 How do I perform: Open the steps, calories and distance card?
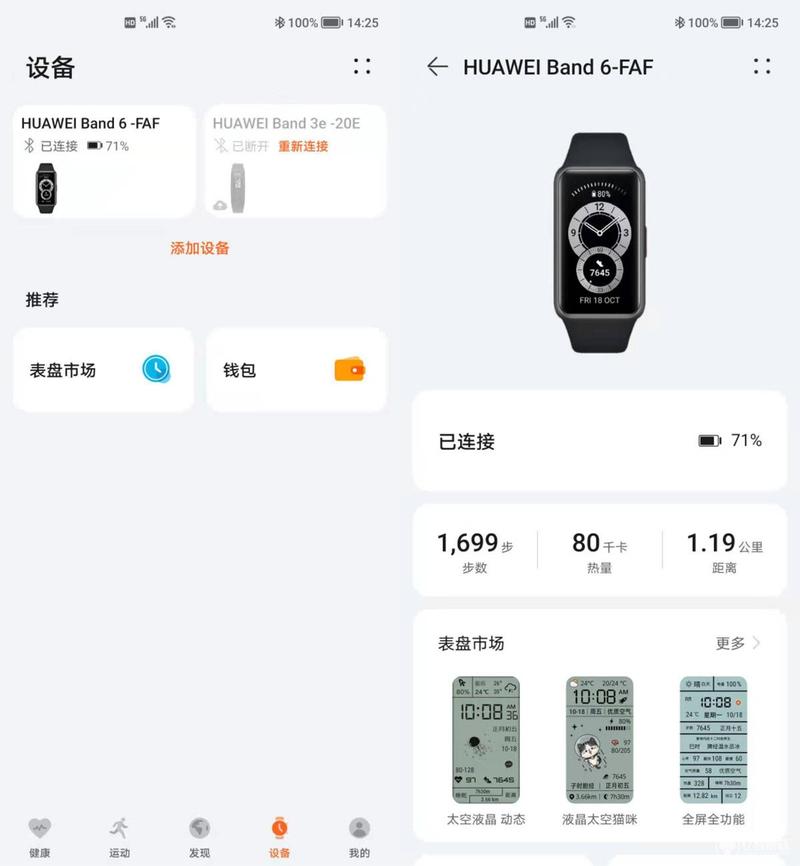tap(600, 550)
